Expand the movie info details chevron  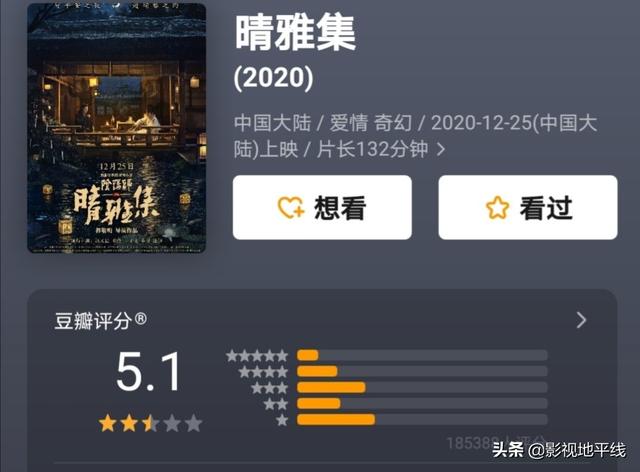[x=441, y=150]
